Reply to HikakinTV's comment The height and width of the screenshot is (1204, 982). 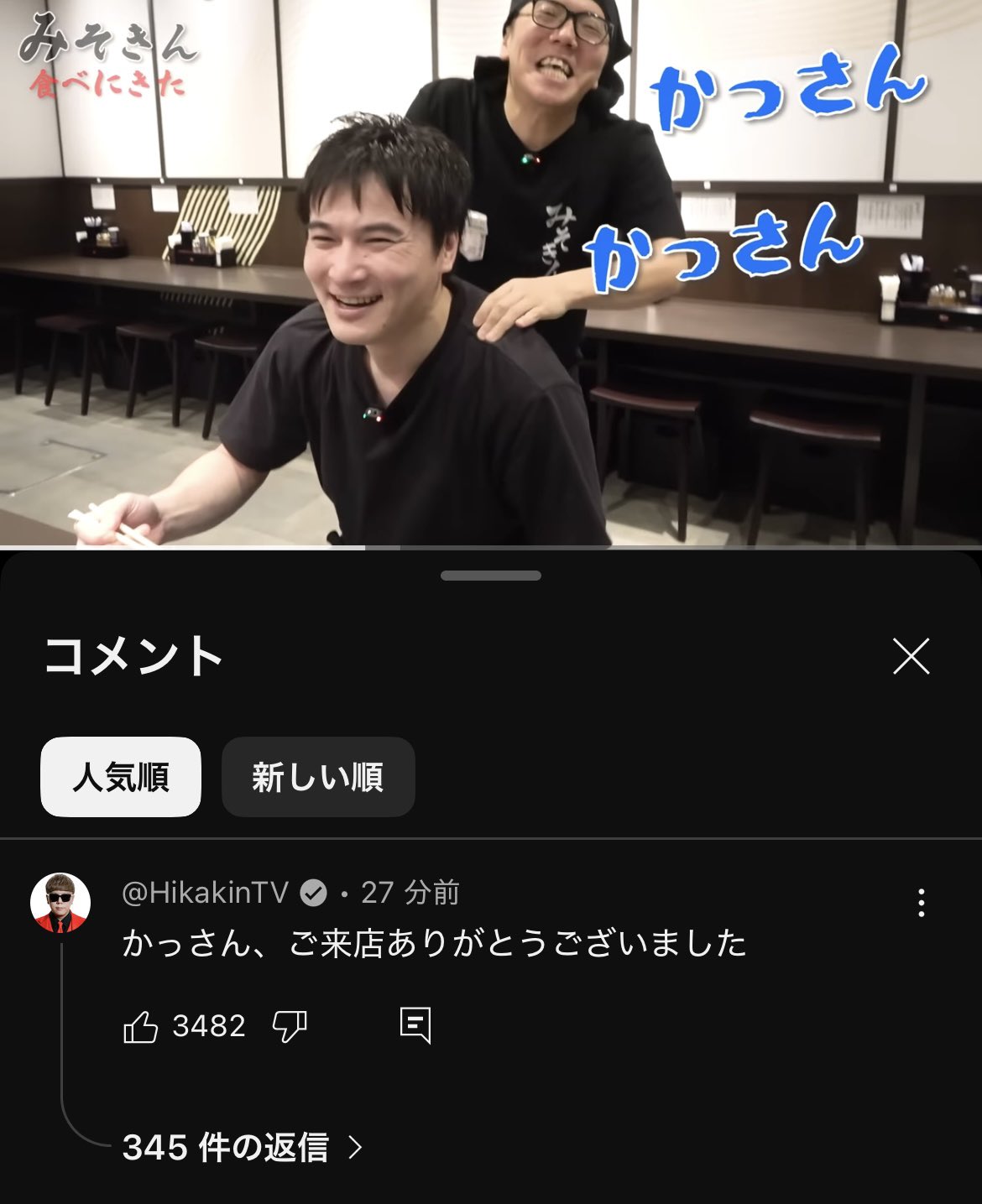point(415,1024)
